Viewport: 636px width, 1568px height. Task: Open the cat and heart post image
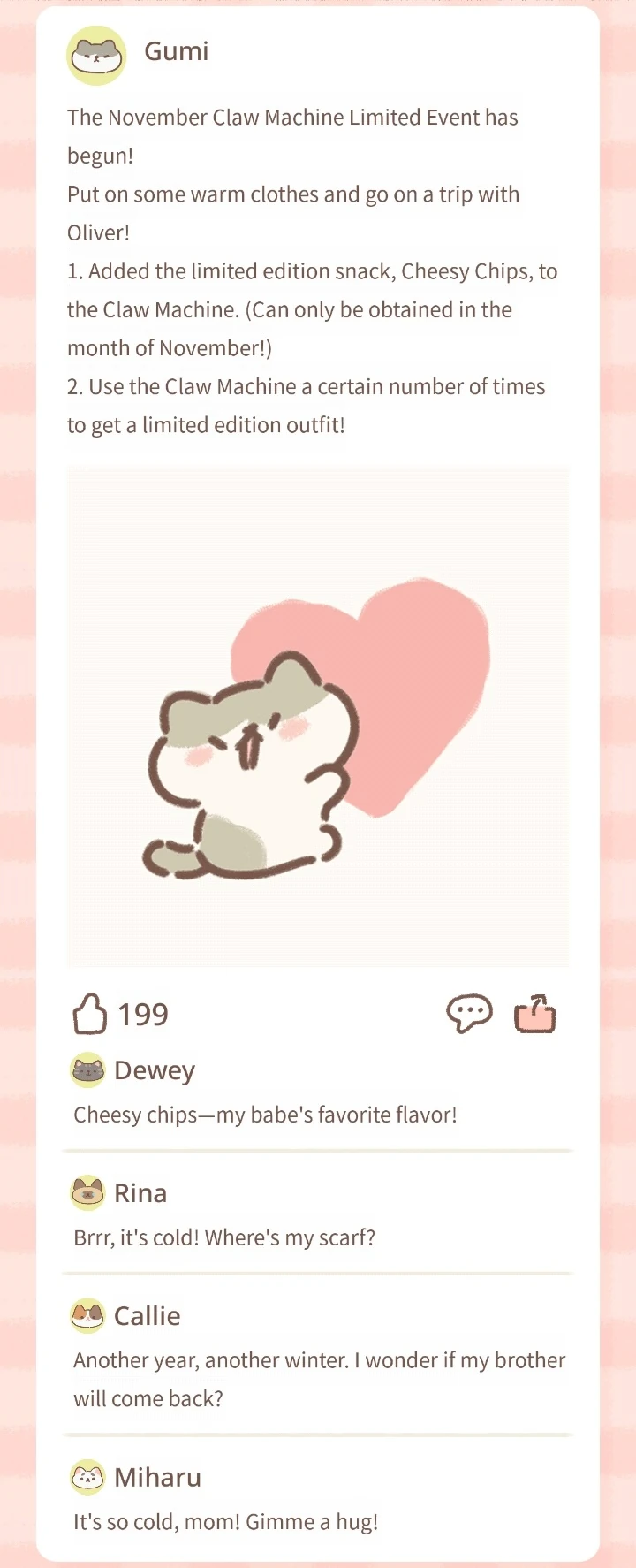coord(318,716)
